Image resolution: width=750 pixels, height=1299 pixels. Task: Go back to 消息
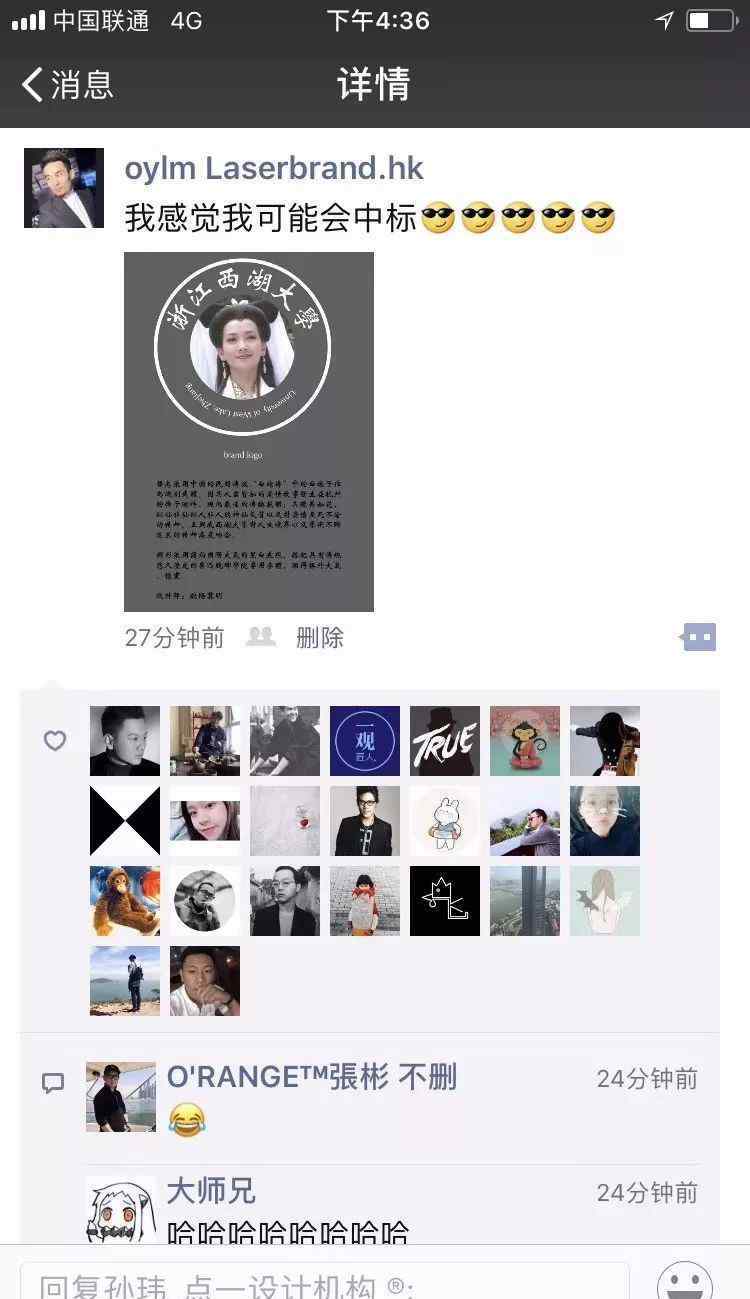click(67, 84)
